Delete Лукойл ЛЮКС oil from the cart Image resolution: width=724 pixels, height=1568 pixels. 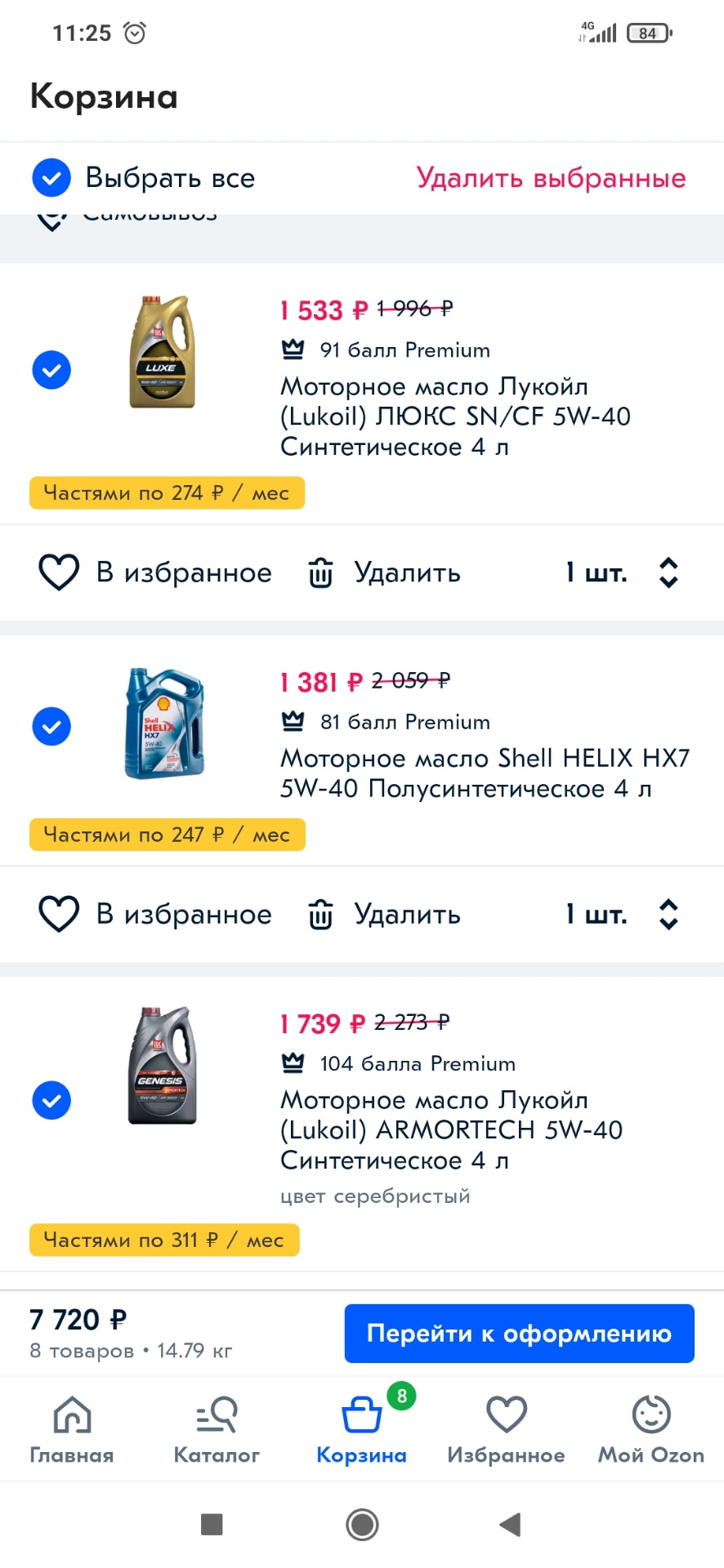click(x=384, y=572)
